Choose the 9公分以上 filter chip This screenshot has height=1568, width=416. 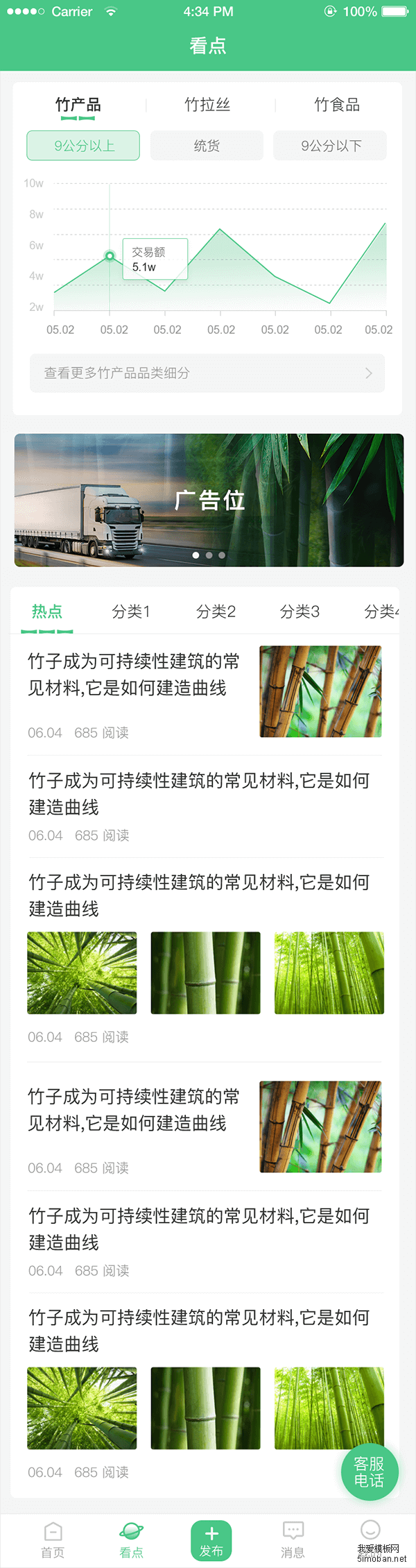(83, 146)
